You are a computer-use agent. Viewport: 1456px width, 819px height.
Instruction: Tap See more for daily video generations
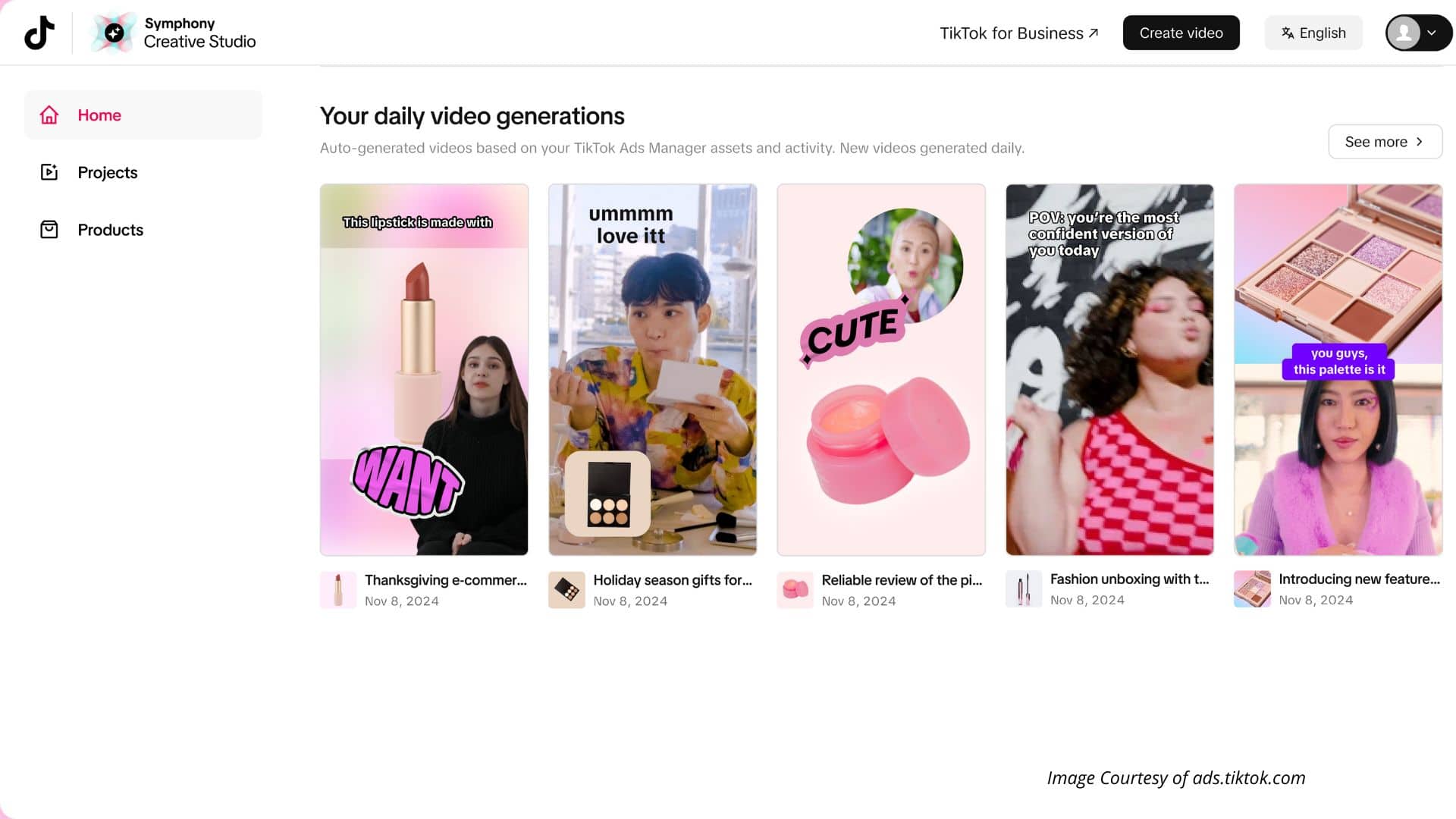(1385, 142)
